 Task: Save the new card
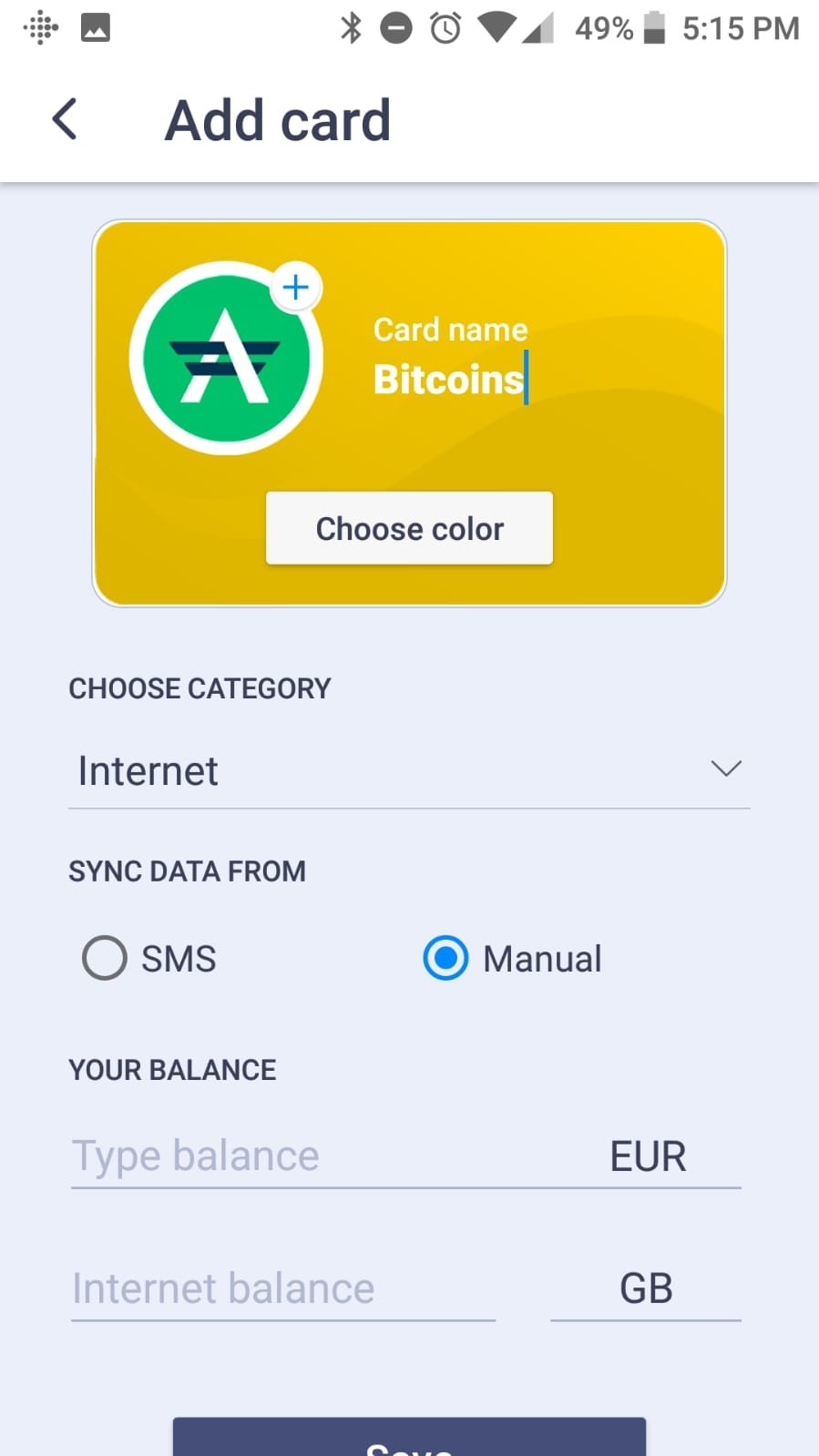point(409,1437)
